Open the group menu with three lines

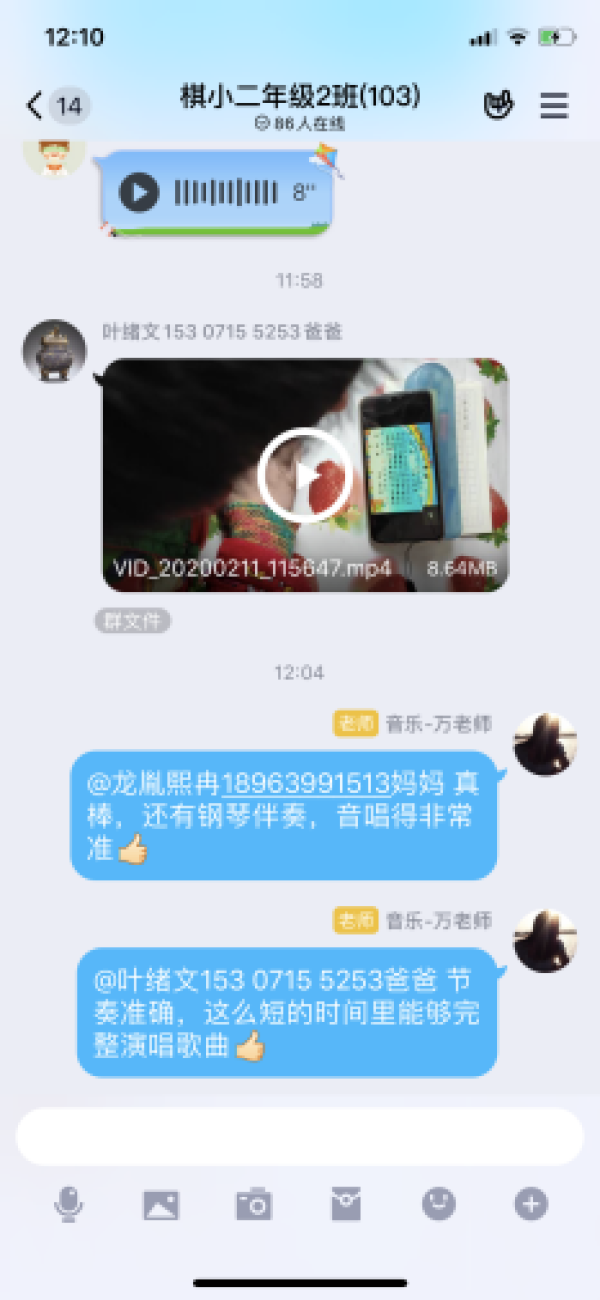point(554,105)
